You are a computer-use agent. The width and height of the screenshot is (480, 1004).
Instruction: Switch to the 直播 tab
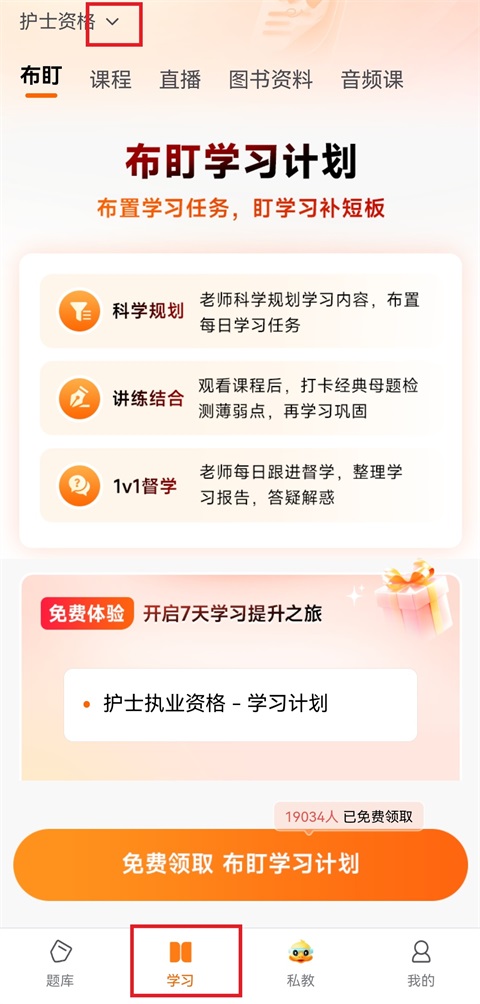tap(180, 80)
